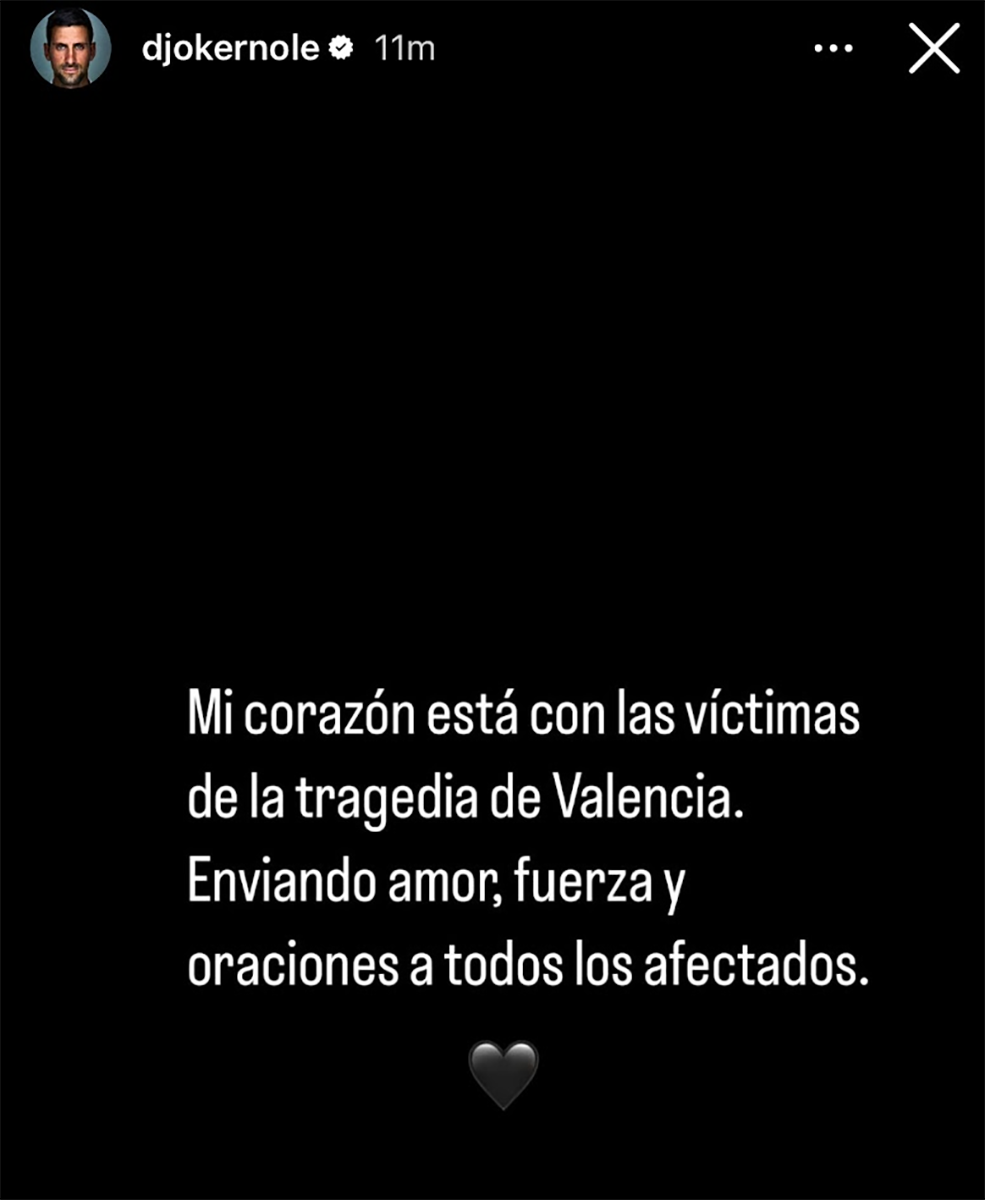Open the three-dot story options menu
The width and height of the screenshot is (985, 1200).
[x=833, y=48]
